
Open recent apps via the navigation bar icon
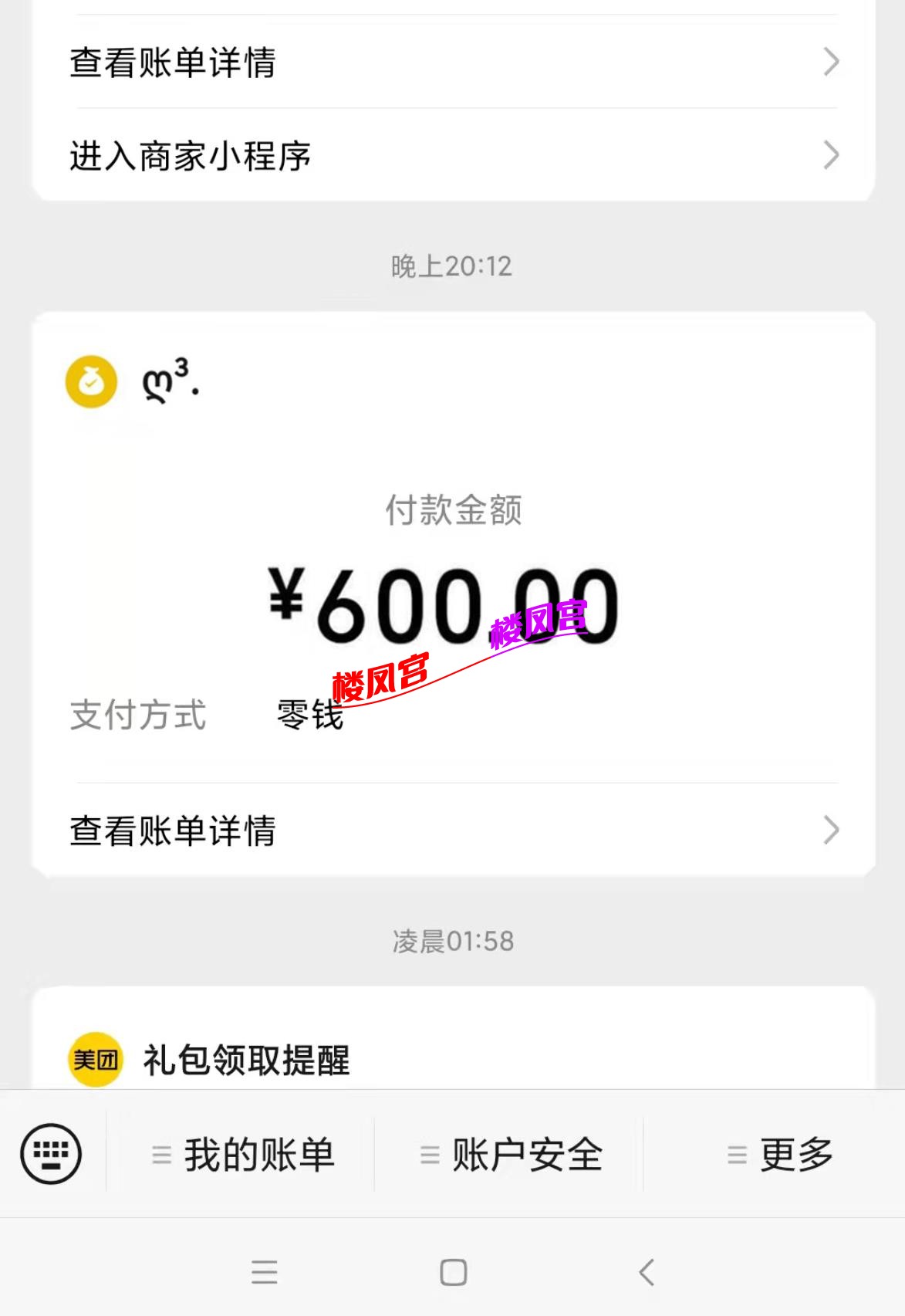[263, 1270]
